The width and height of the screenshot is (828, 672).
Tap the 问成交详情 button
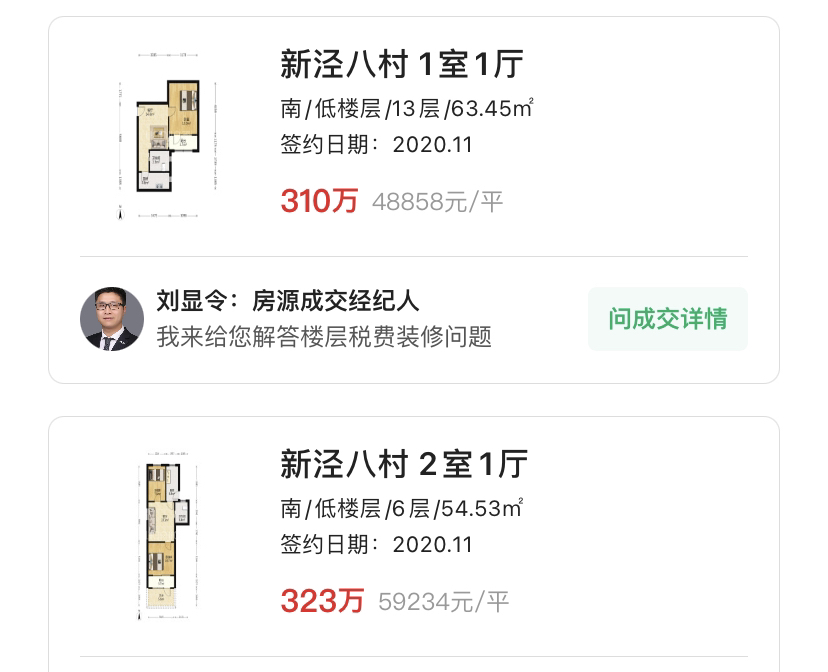point(667,319)
